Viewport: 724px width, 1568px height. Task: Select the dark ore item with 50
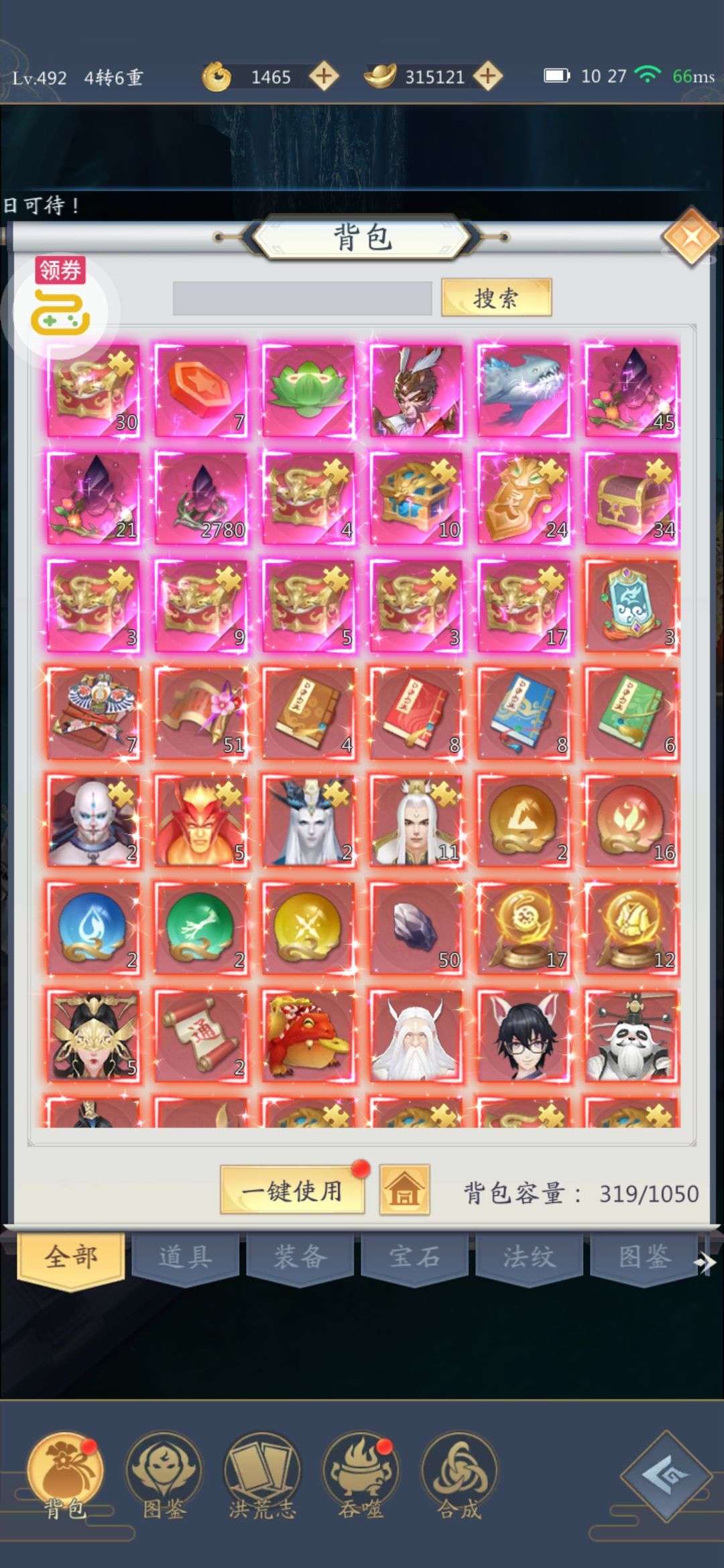click(416, 928)
